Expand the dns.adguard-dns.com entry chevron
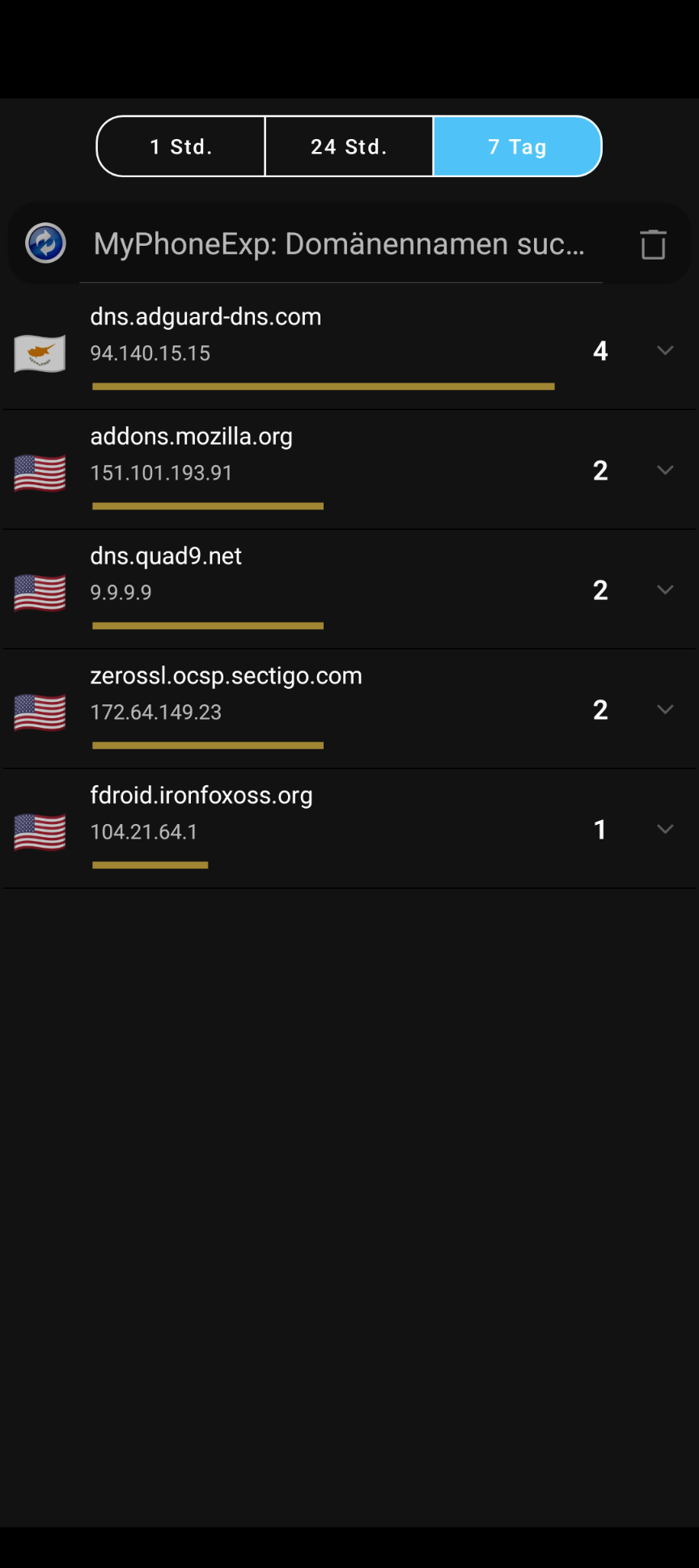699x1568 pixels. [x=665, y=350]
